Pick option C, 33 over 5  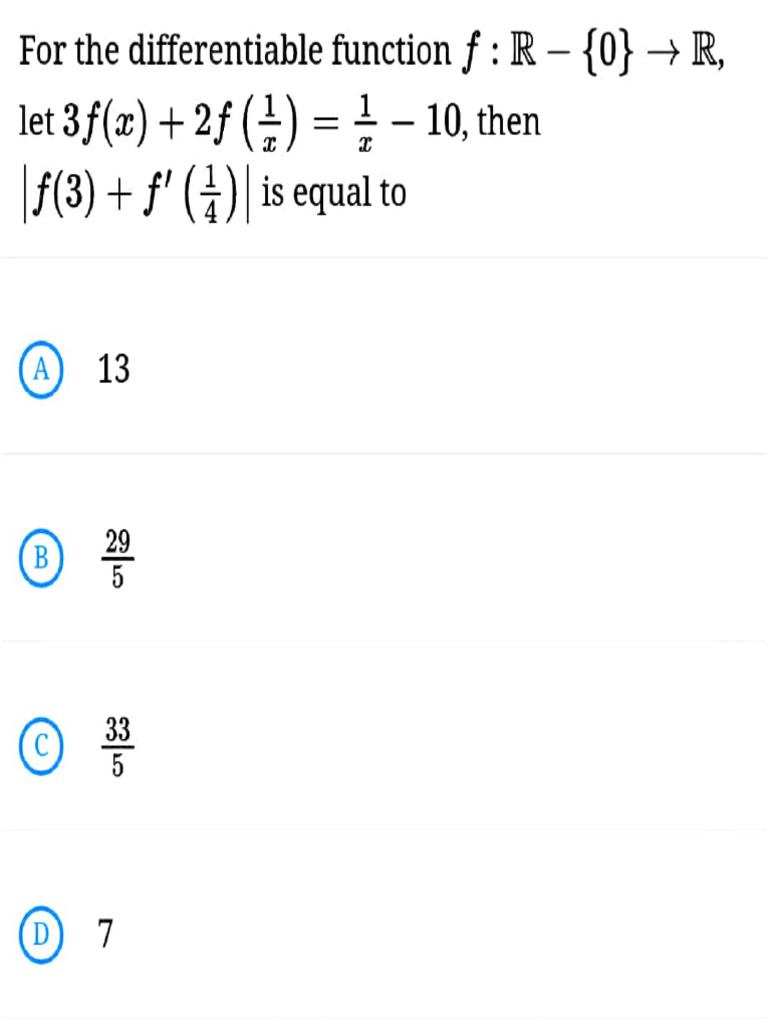41,746
